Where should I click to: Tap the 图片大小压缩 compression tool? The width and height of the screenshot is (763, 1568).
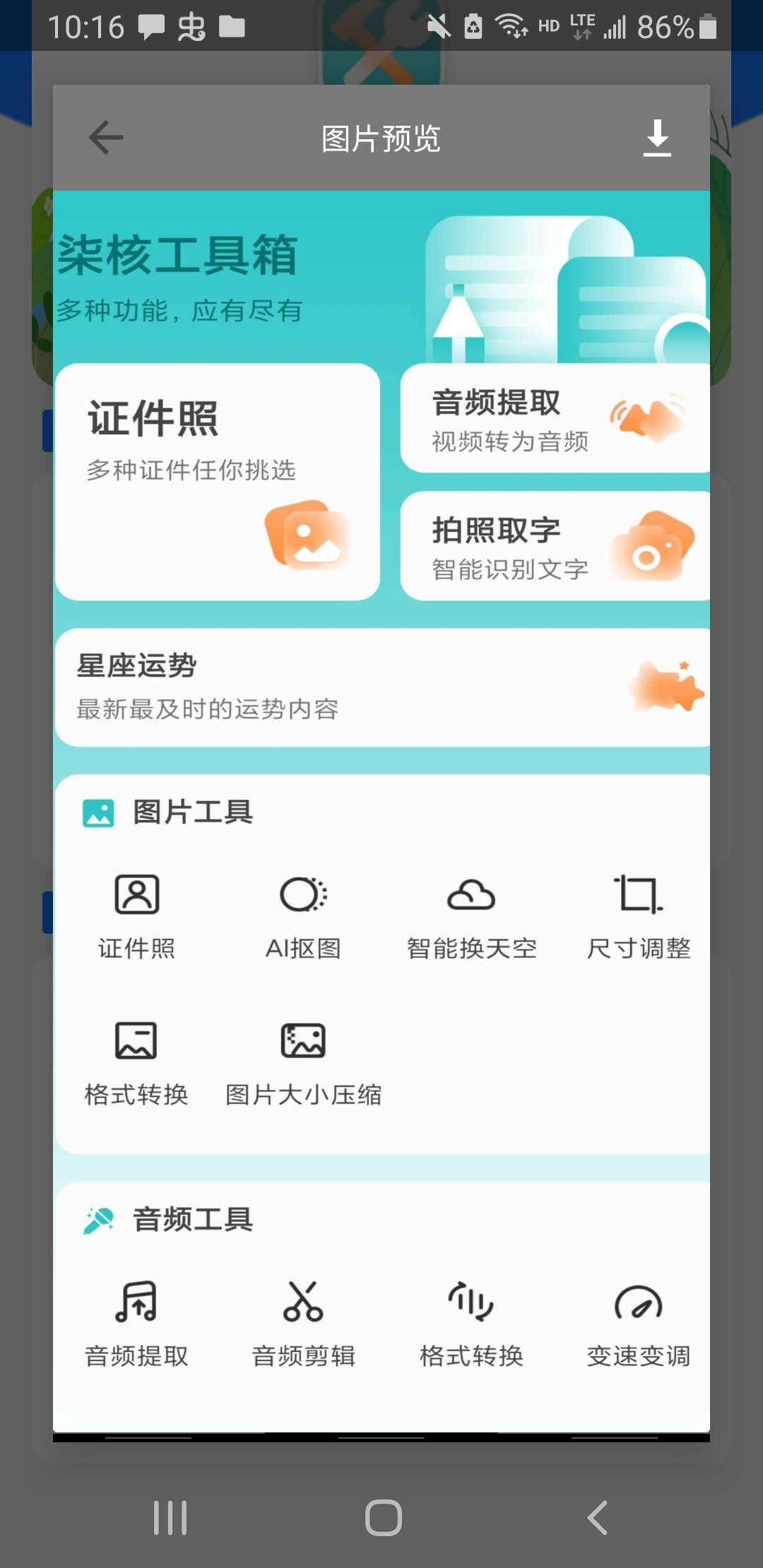304,1059
